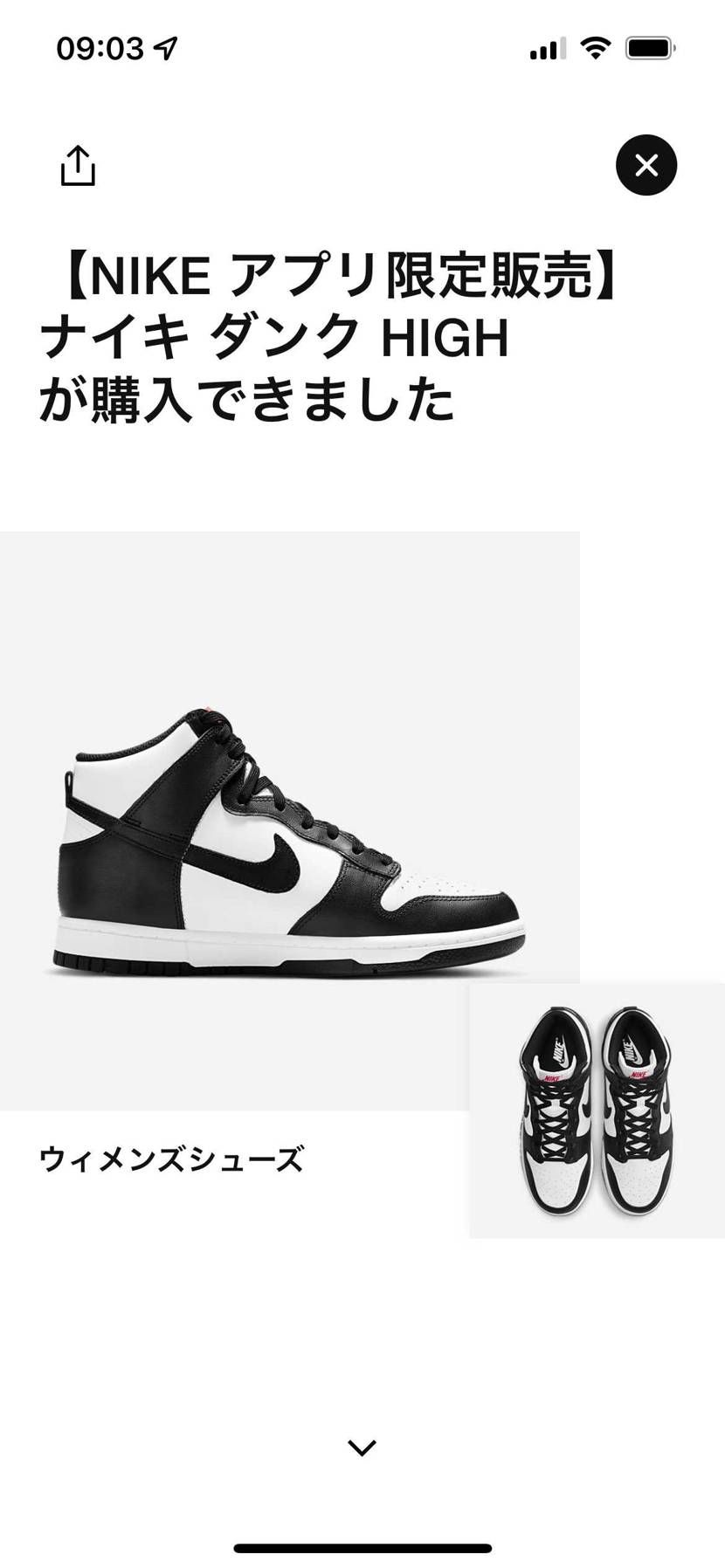The width and height of the screenshot is (725, 1568).
Task: Open the top-view shoe pair image
Action: pyautogui.click(x=597, y=1111)
